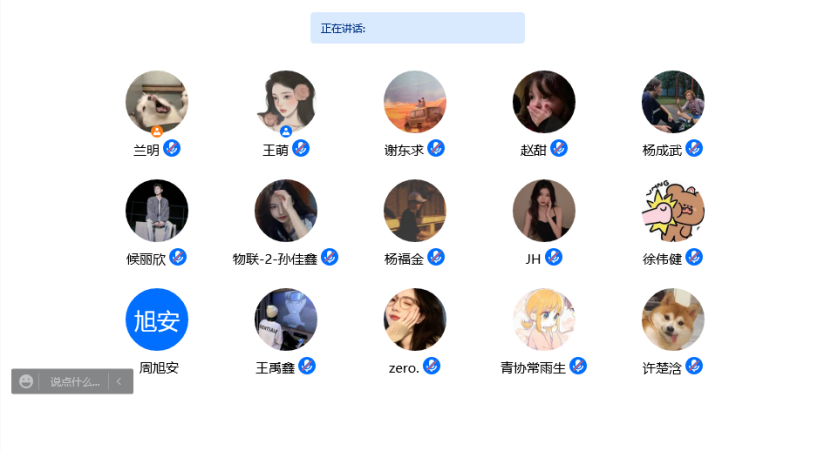This screenshot has height=452, width=831.
Task: Tap 许楚洽's dog avatar
Action: (x=673, y=320)
